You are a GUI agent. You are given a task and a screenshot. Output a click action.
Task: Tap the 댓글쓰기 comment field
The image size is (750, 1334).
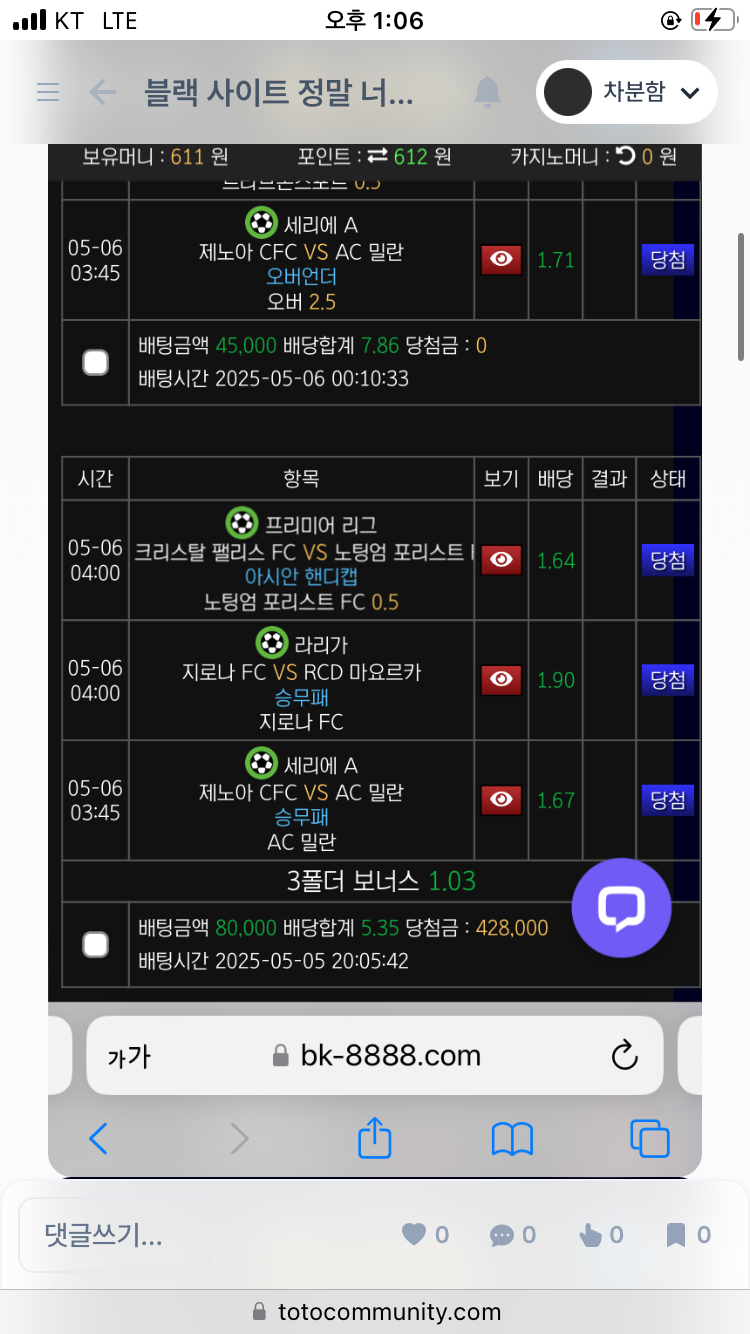pos(114,1235)
